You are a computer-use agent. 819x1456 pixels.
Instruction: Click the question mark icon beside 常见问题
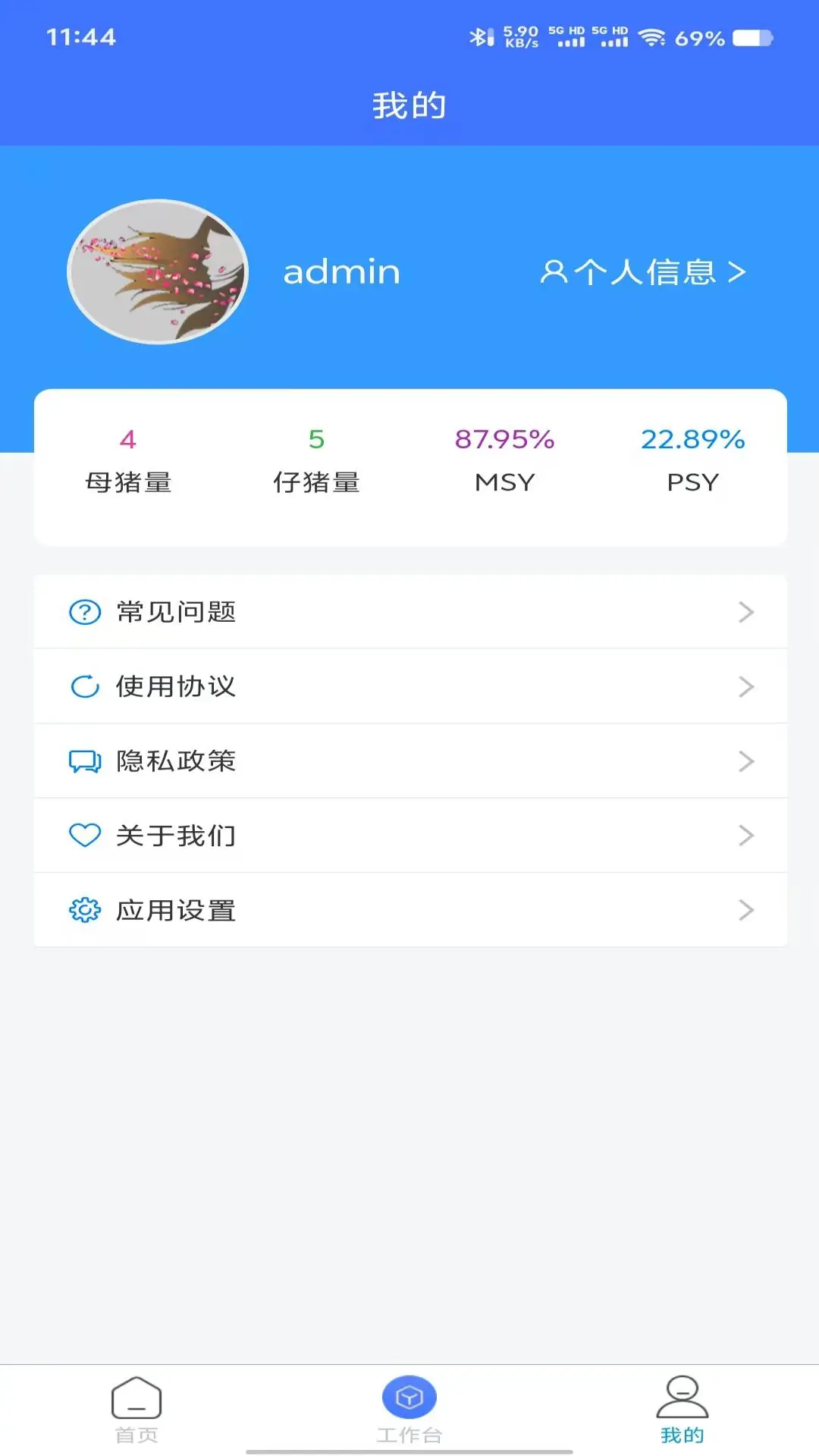83,612
